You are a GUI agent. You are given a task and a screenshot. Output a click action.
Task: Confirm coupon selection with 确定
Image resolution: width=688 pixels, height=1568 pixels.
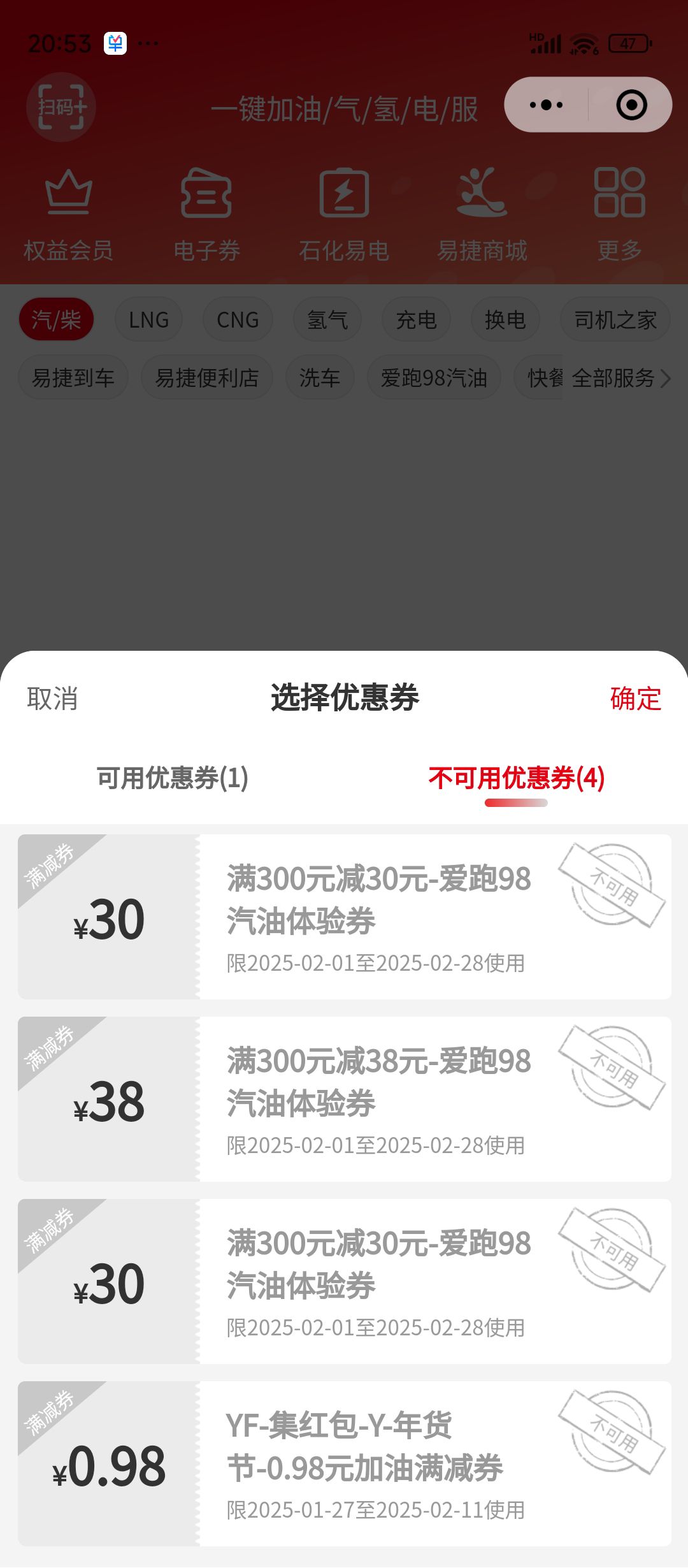click(x=635, y=699)
